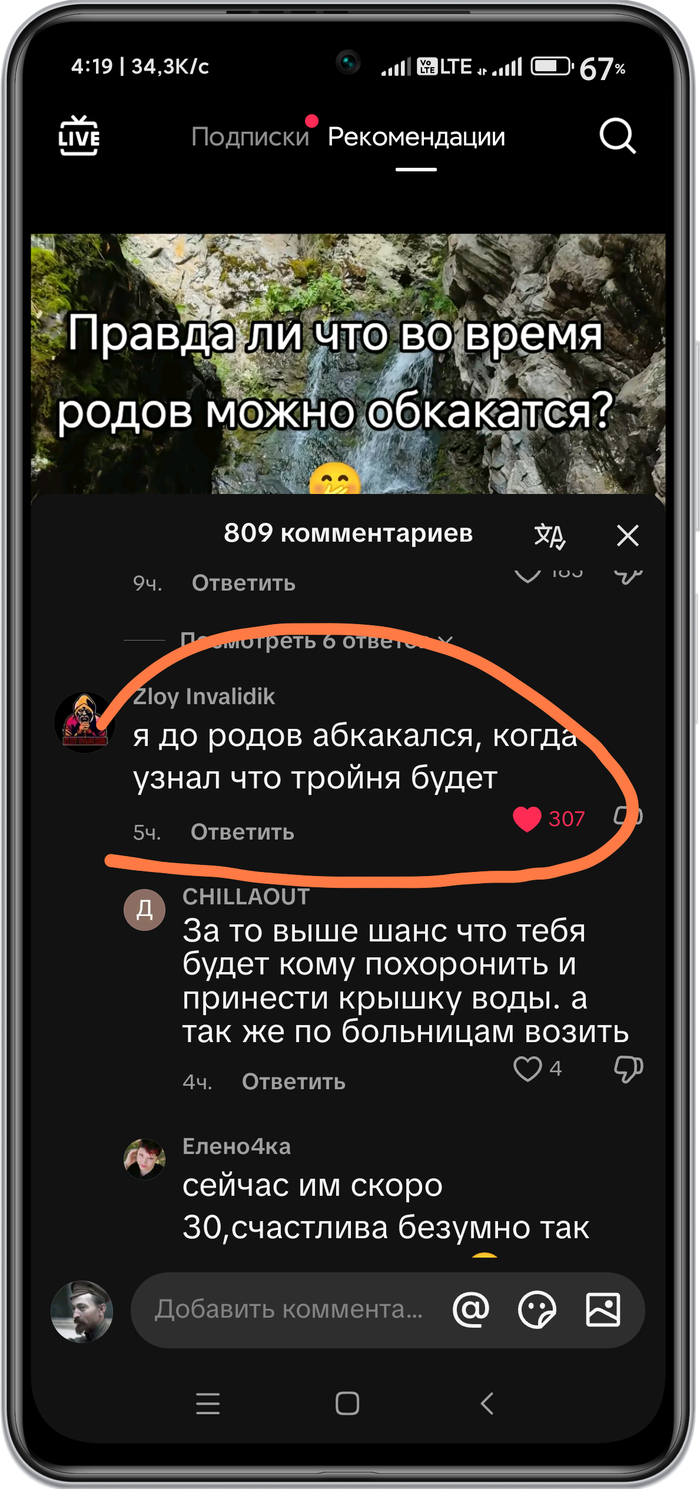The image size is (700, 1489).
Task: Open Zloy Invalidik's profile avatar
Action: tap(83, 722)
